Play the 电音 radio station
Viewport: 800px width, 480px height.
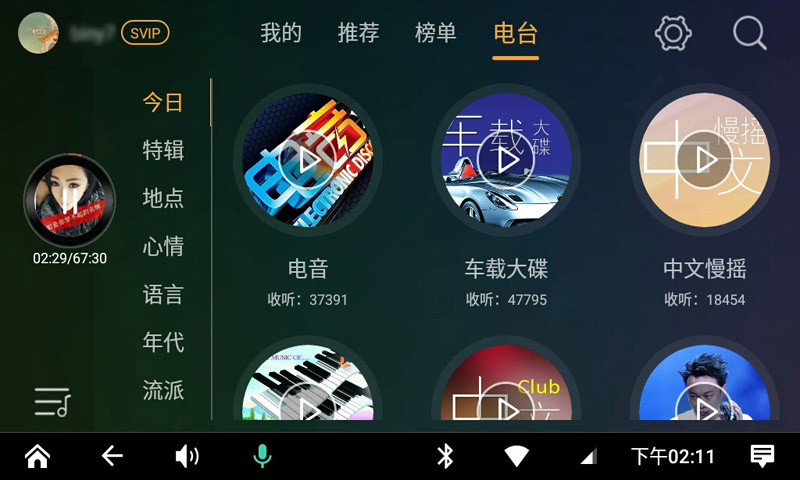pos(307,160)
